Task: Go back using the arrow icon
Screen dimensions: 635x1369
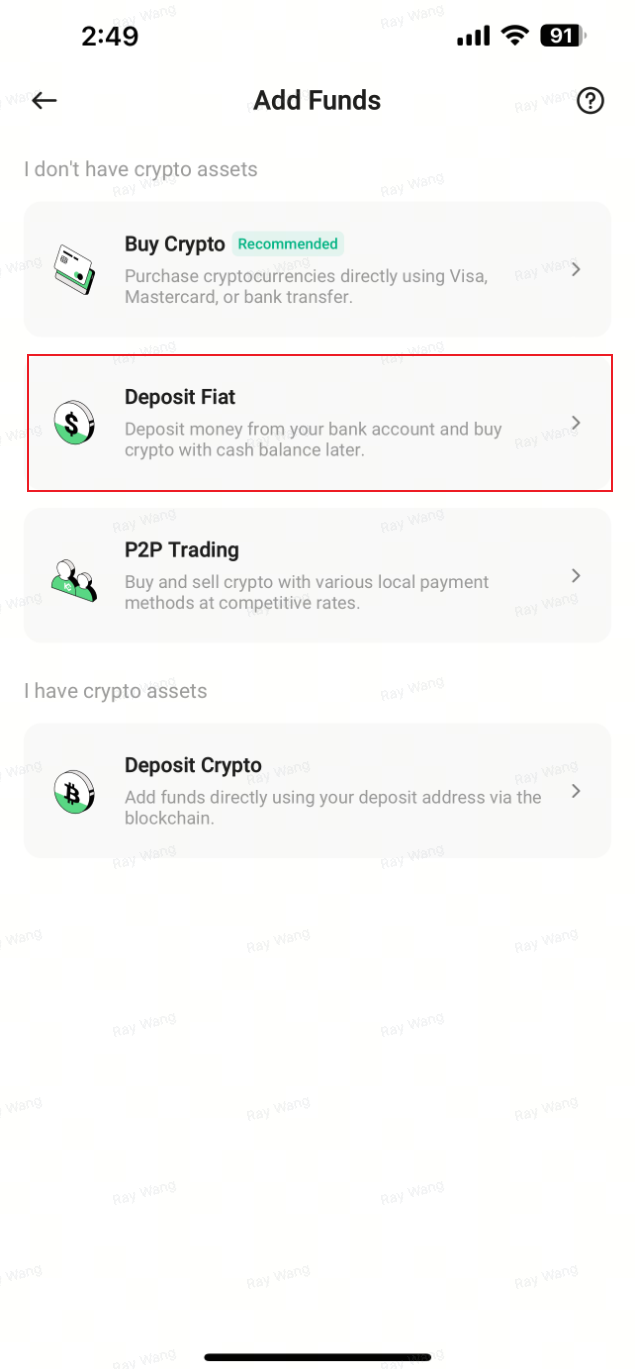Action: point(44,100)
